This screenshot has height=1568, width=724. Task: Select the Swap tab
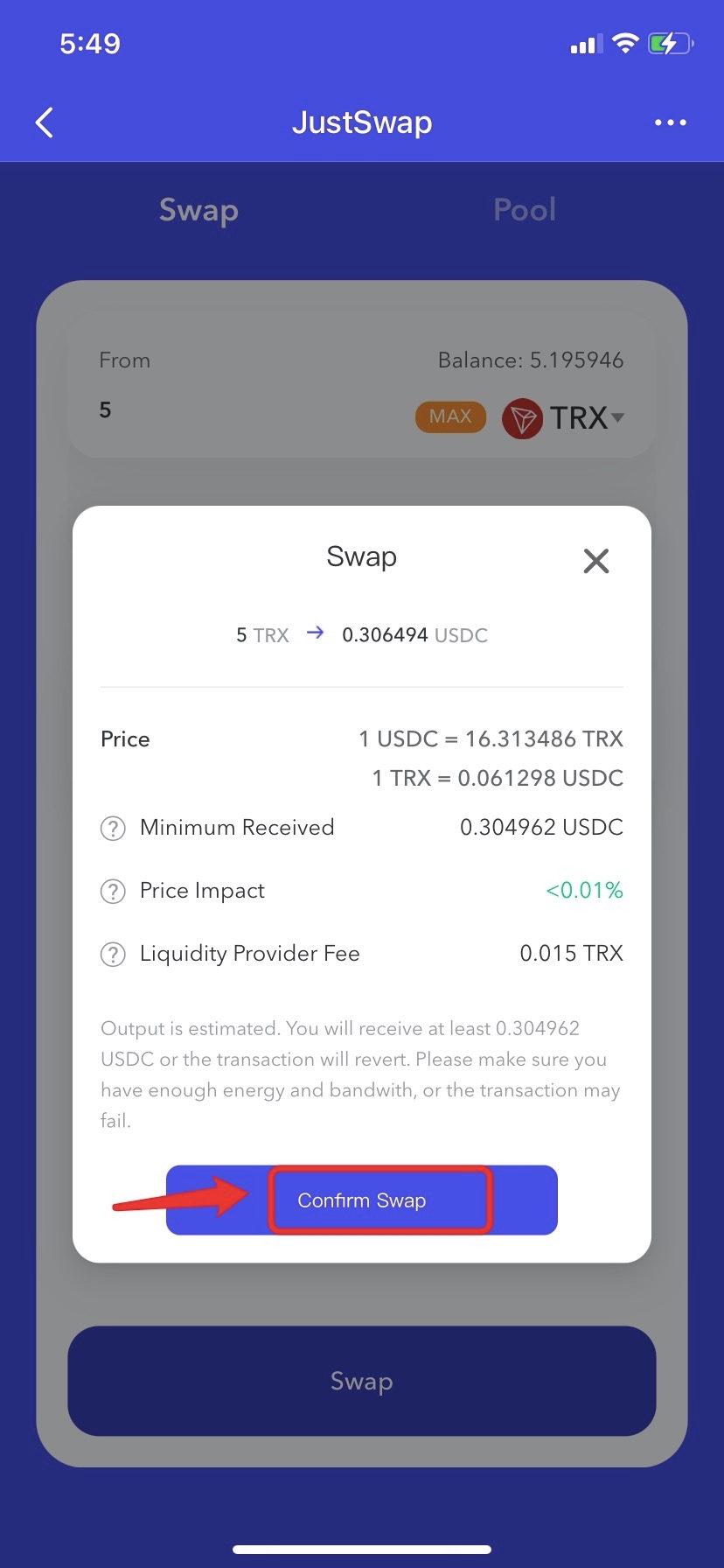pos(198,210)
